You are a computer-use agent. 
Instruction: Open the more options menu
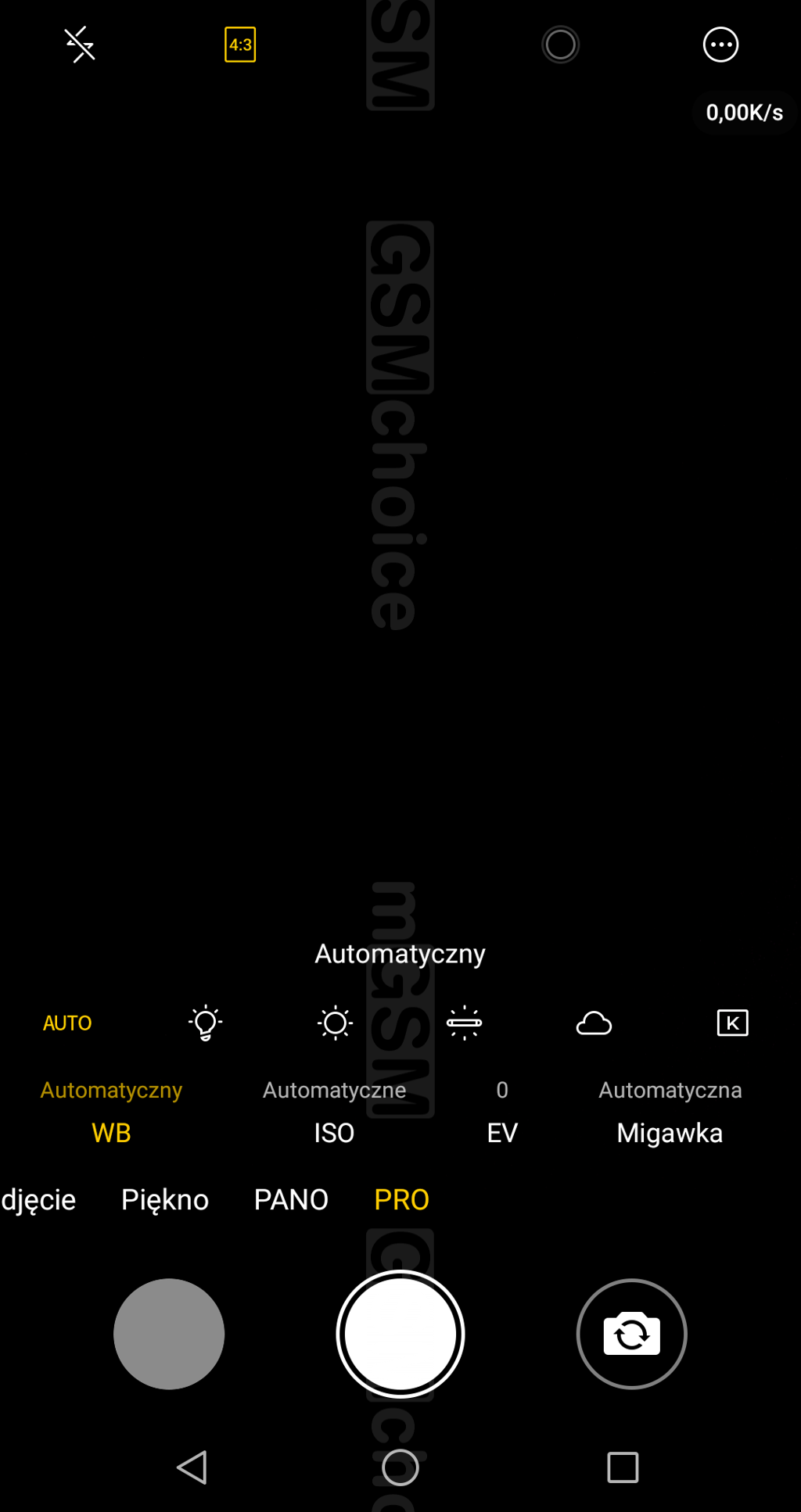[x=720, y=45]
